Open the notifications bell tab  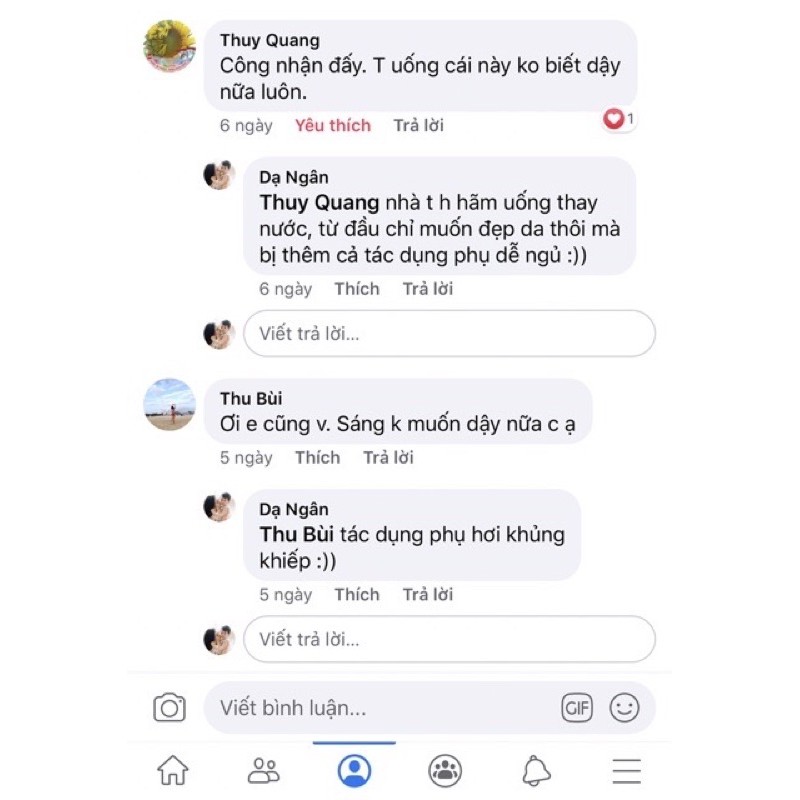pos(537,770)
